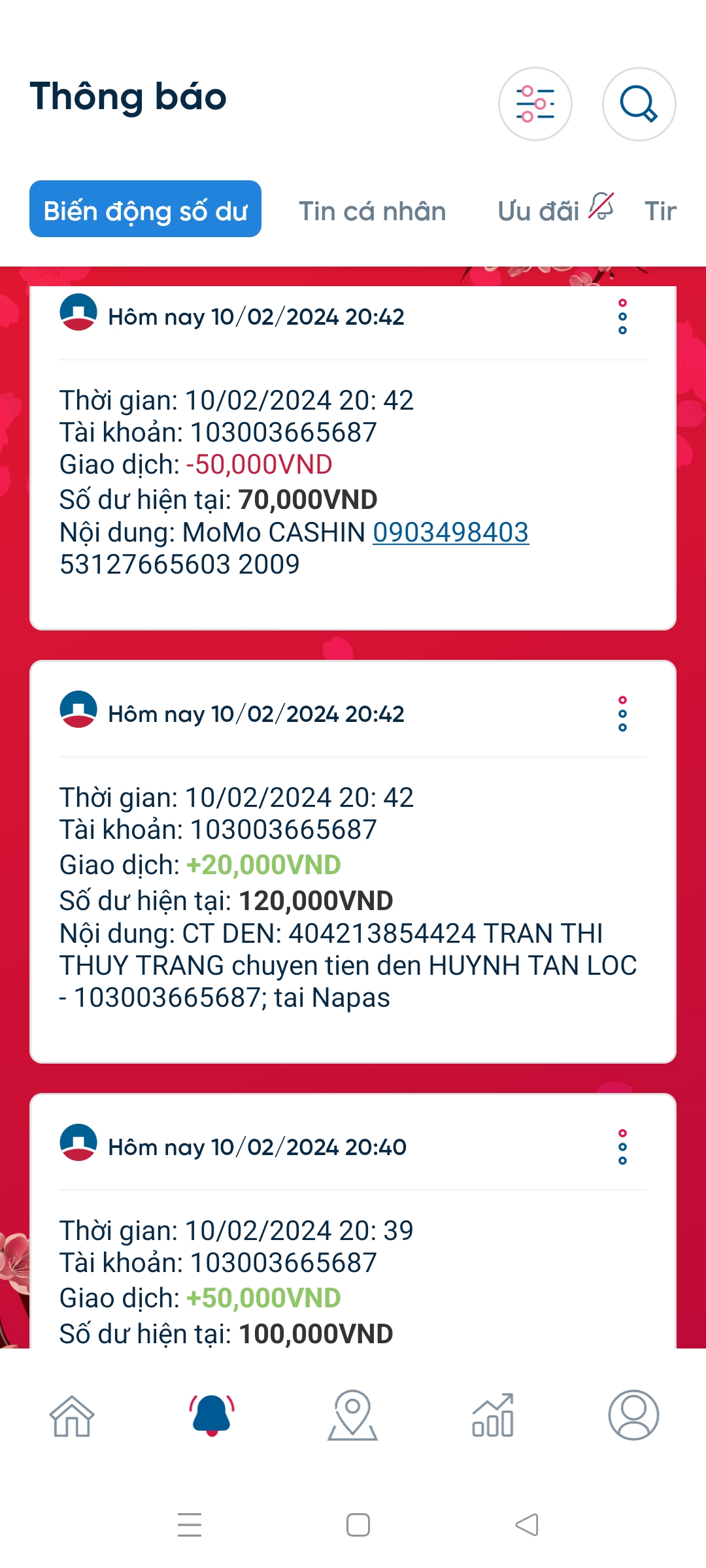This screenshot has height=1568, width=706.
Task: Go back with the system back button
Action: pos(527,1525)
